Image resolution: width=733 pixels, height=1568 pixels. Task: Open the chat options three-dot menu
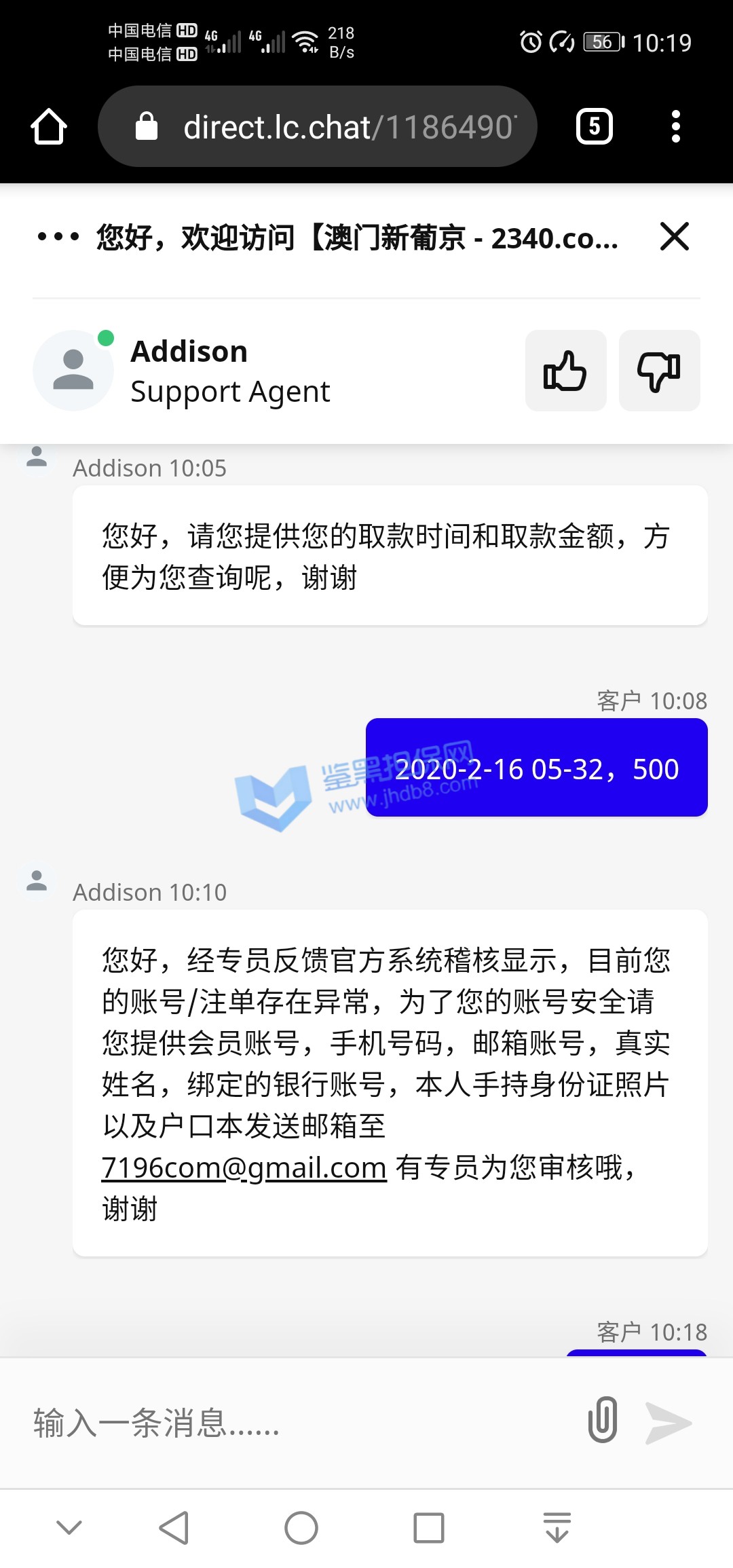[x=58, y=237]
